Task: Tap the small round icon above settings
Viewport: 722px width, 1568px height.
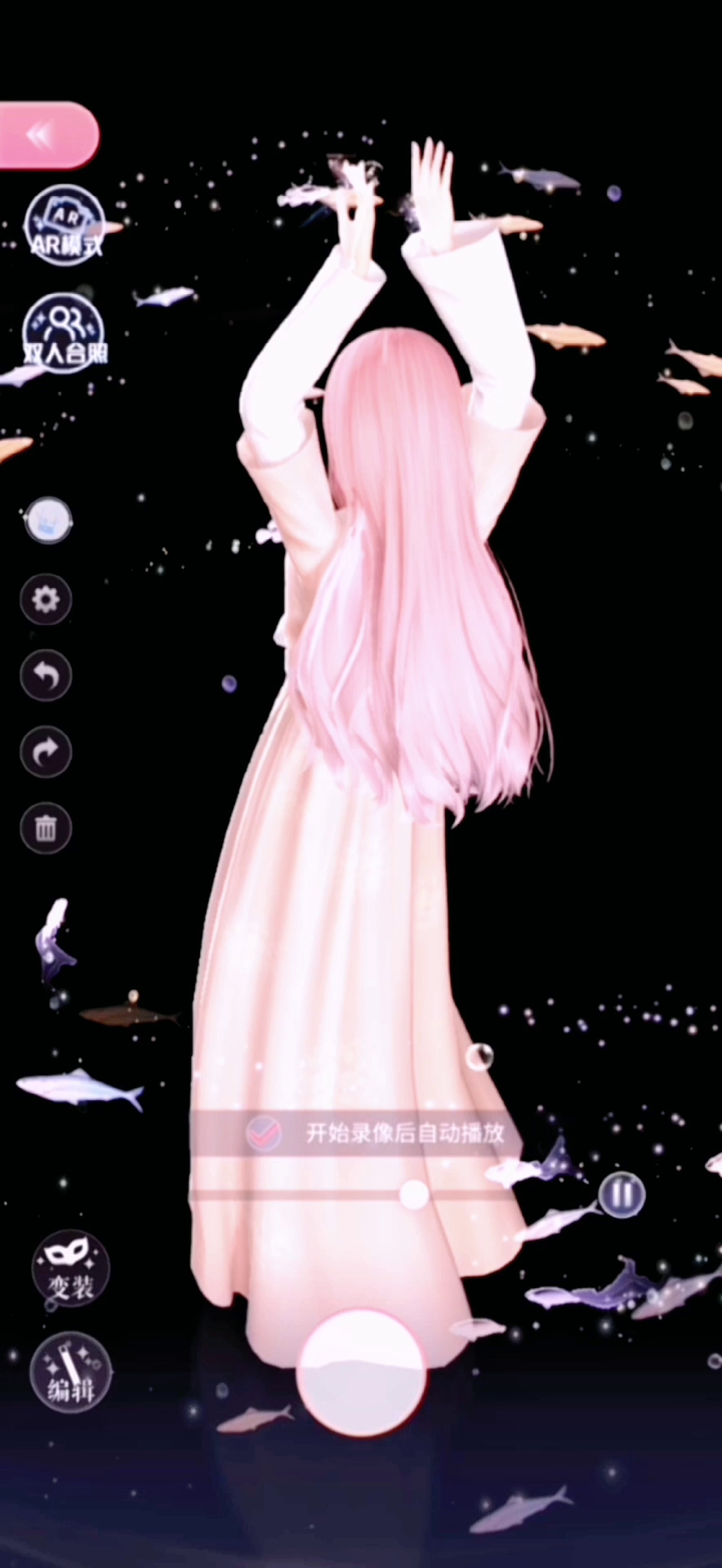Action: point(48,520)
